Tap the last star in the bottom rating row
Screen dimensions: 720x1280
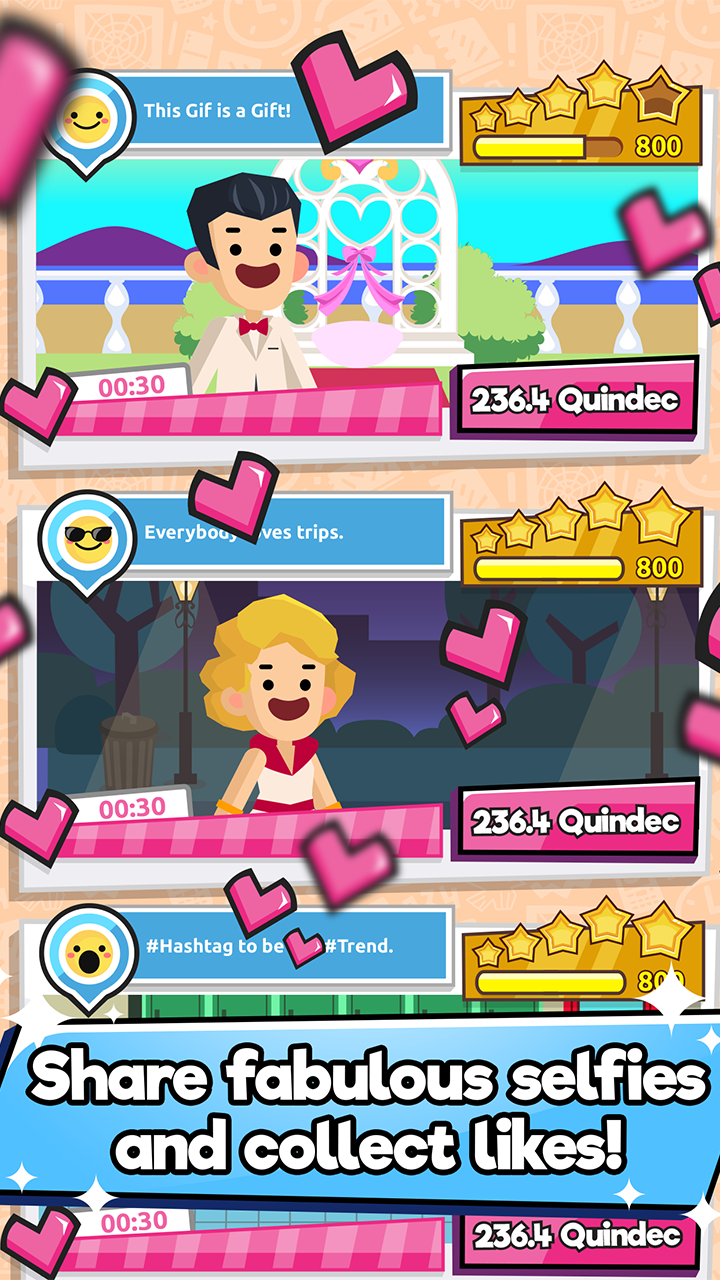[662, 930]
